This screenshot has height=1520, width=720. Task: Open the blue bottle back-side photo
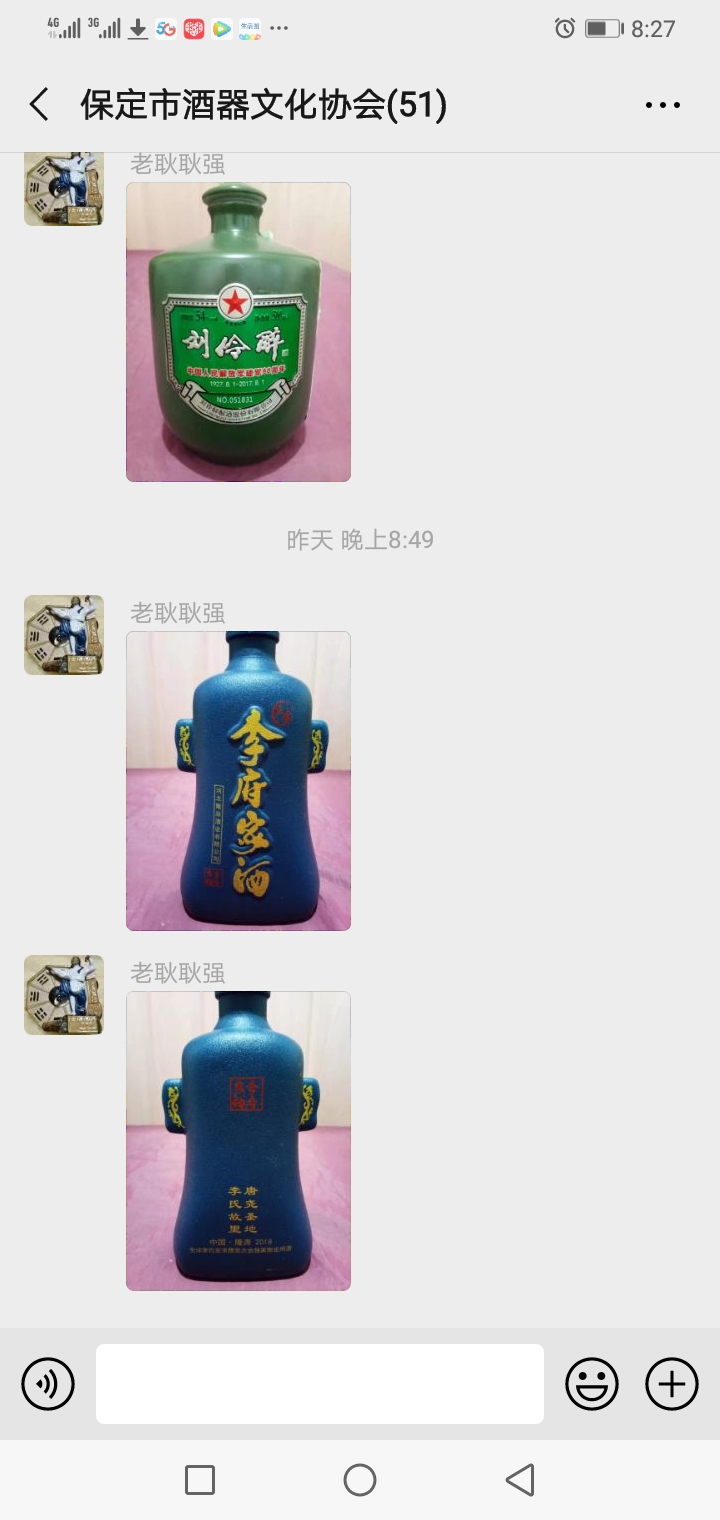coord(238,1140)
